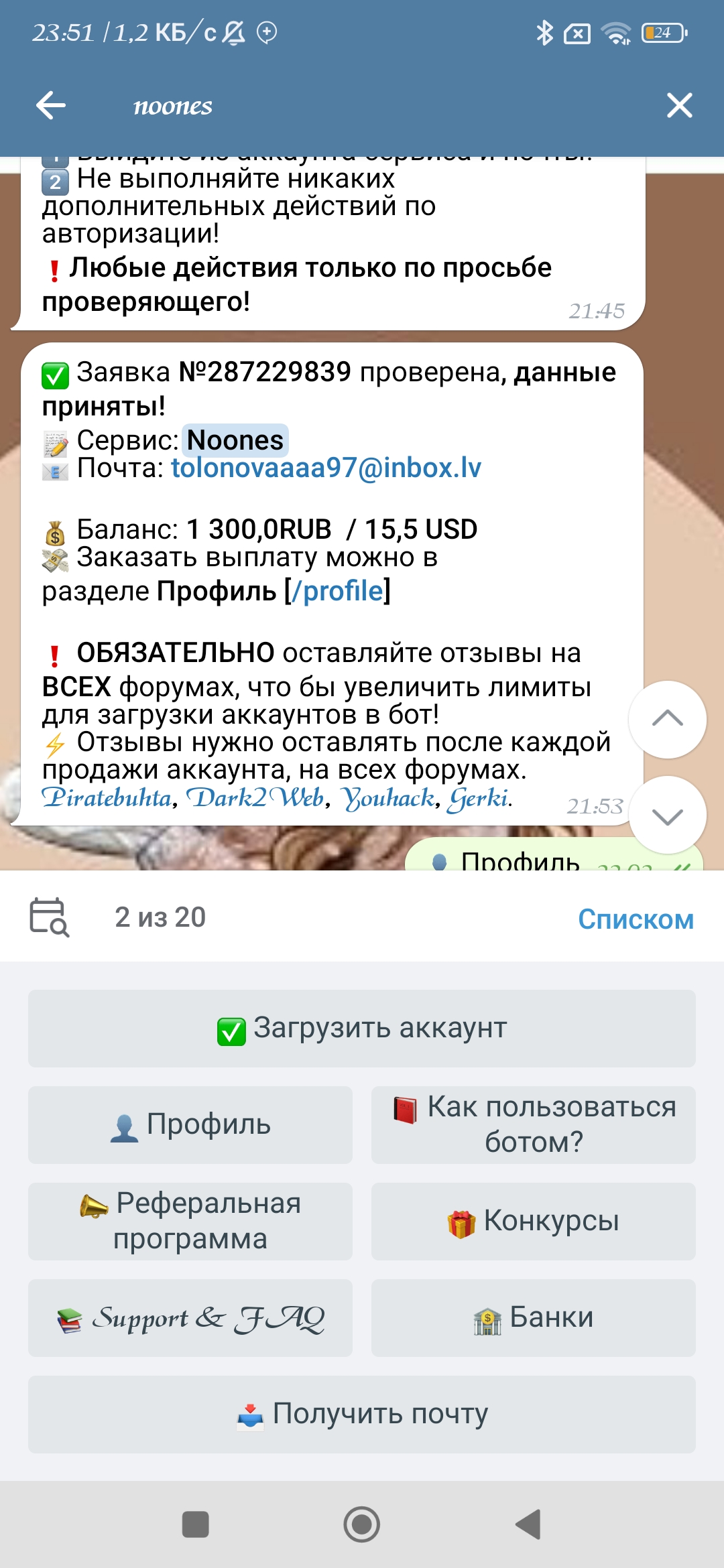
Task: Visit the Youhack forum link
Action: coord(388,798)
